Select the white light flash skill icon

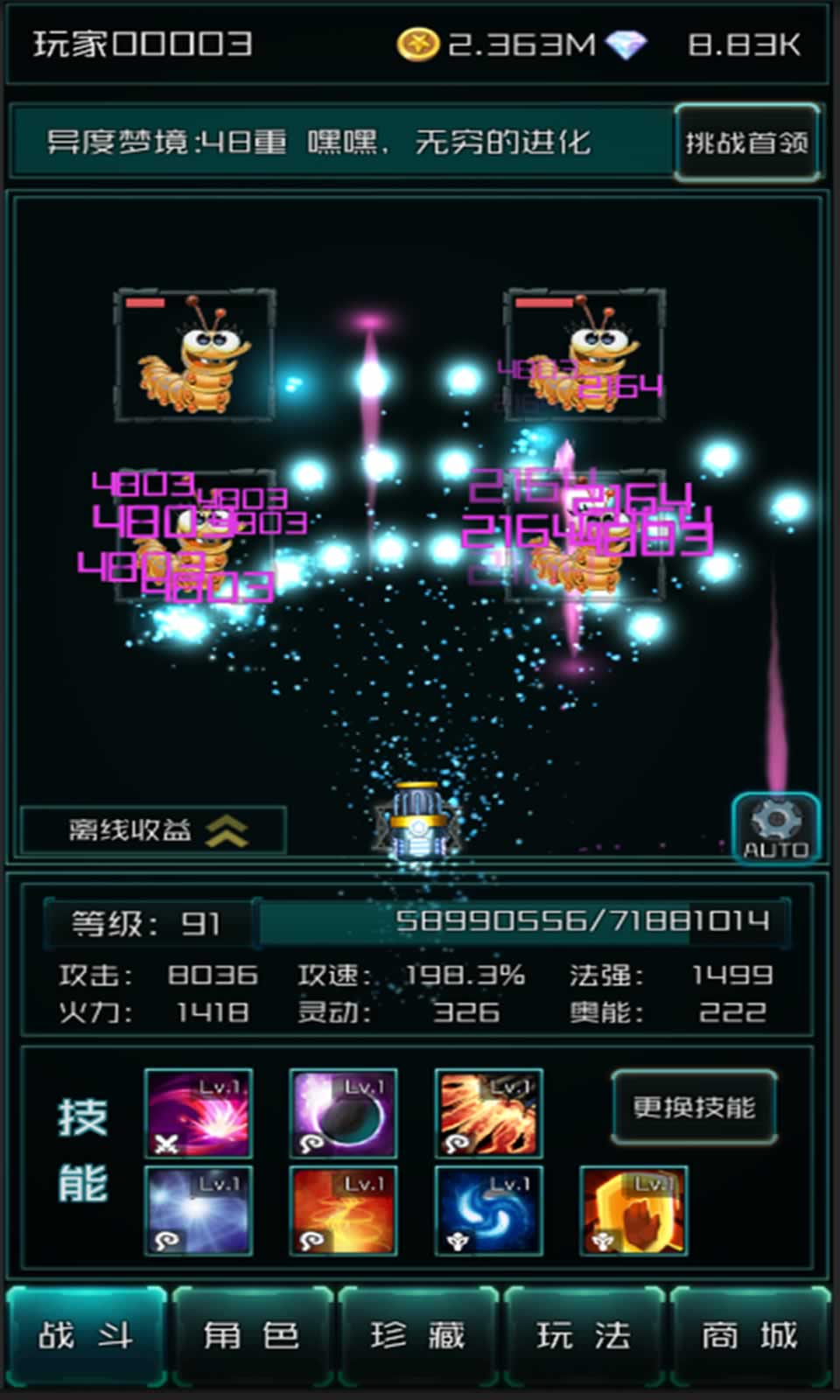(199, 1211)
